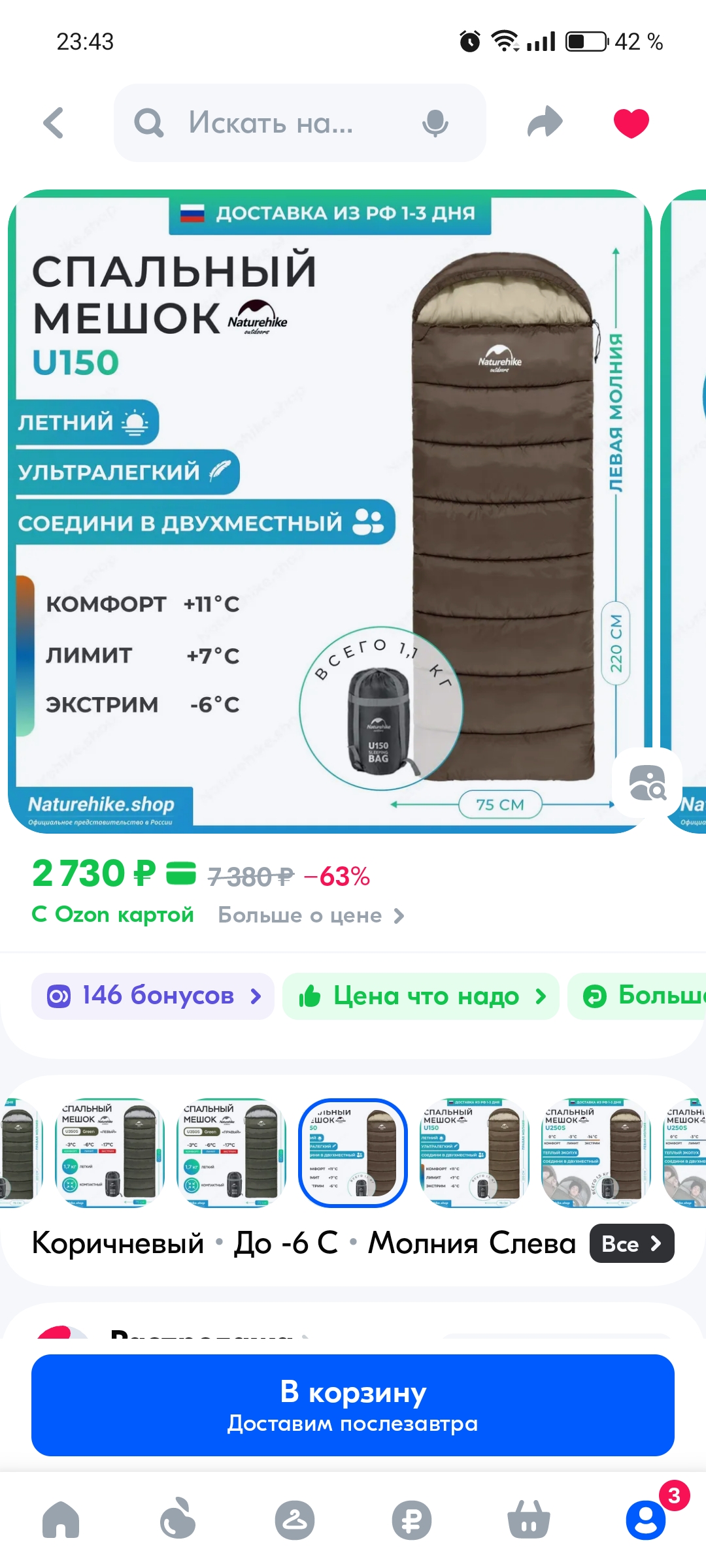This screenshot has height=1568, width=706.
Task: Open the "Цена что надо" chip
Action: (421, 996)
